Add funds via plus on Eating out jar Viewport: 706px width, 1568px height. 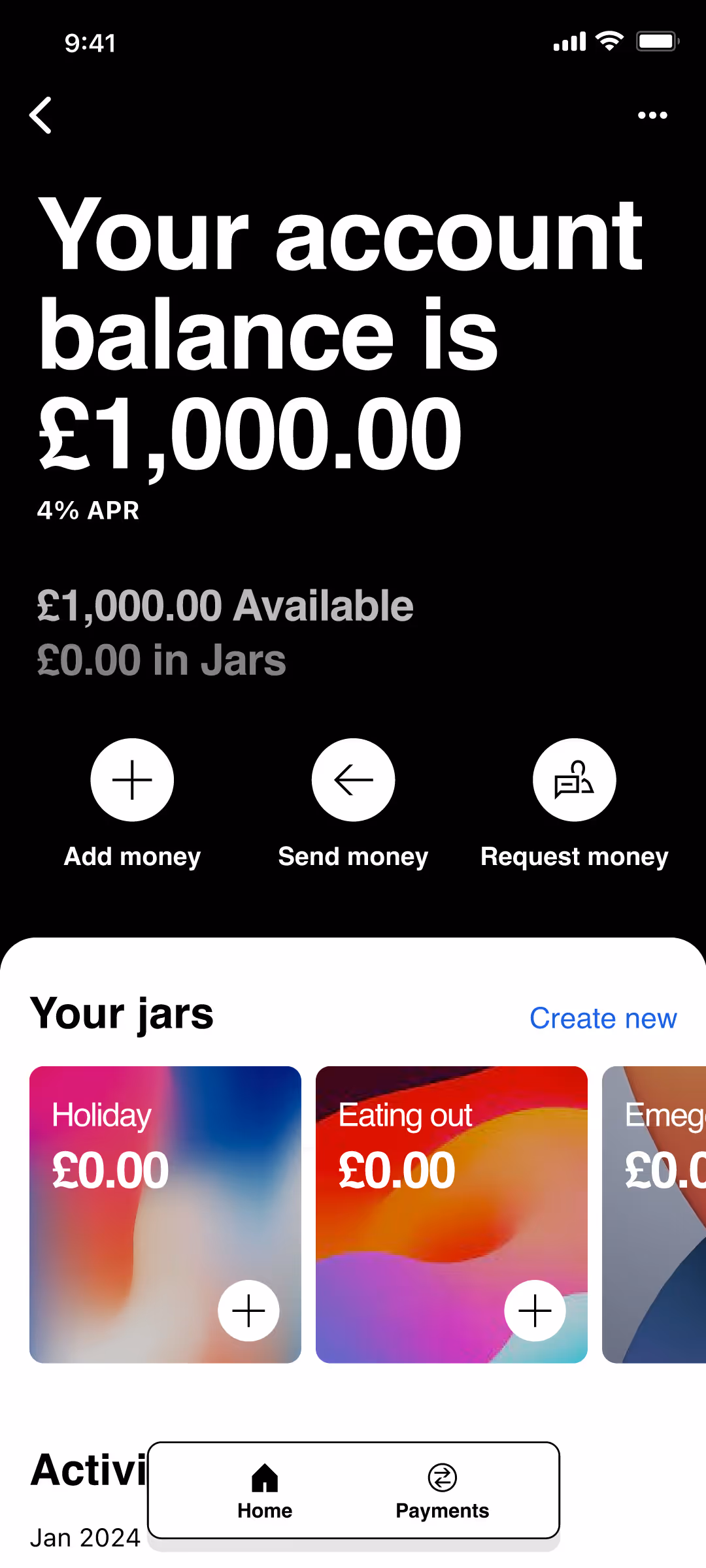coord(535,1311)
